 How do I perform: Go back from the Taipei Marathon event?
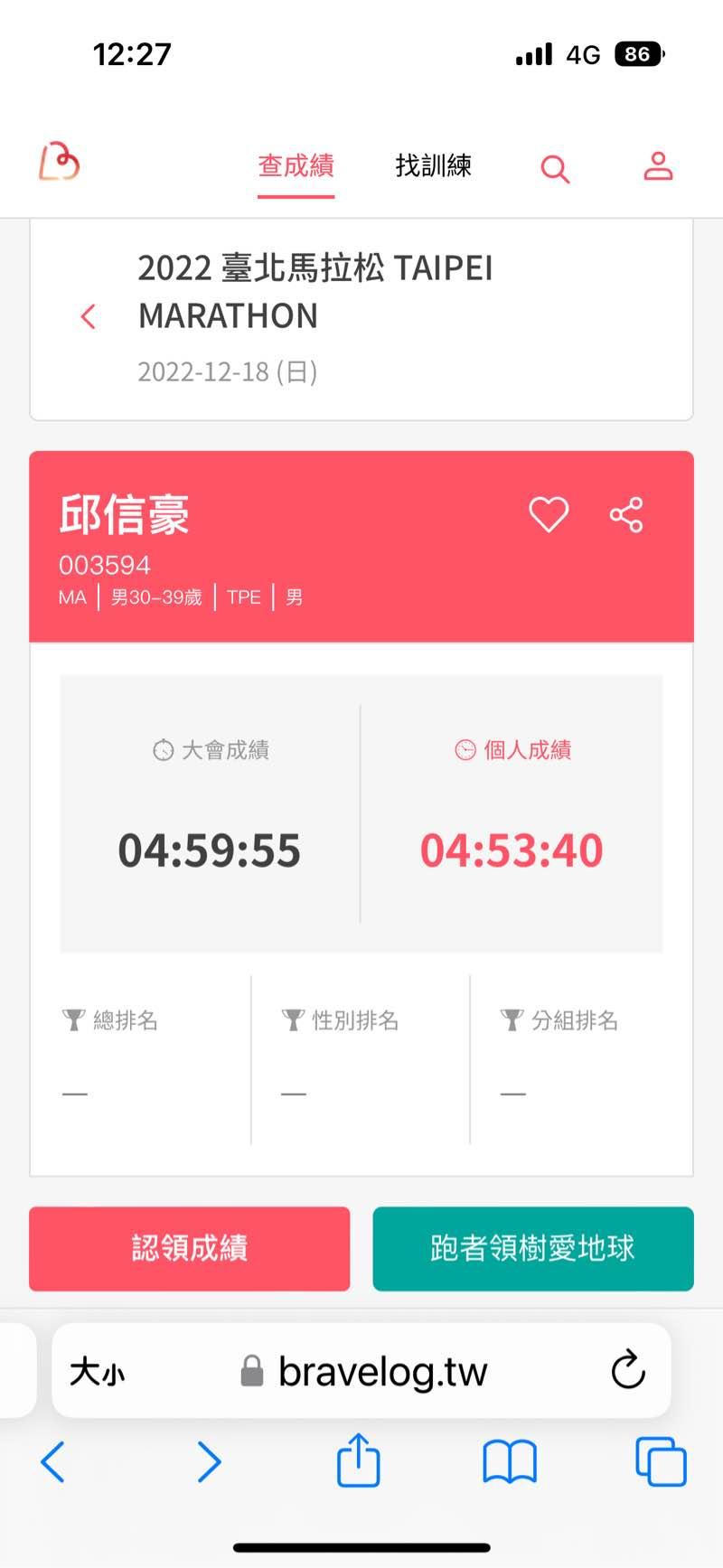click(88, 317)
